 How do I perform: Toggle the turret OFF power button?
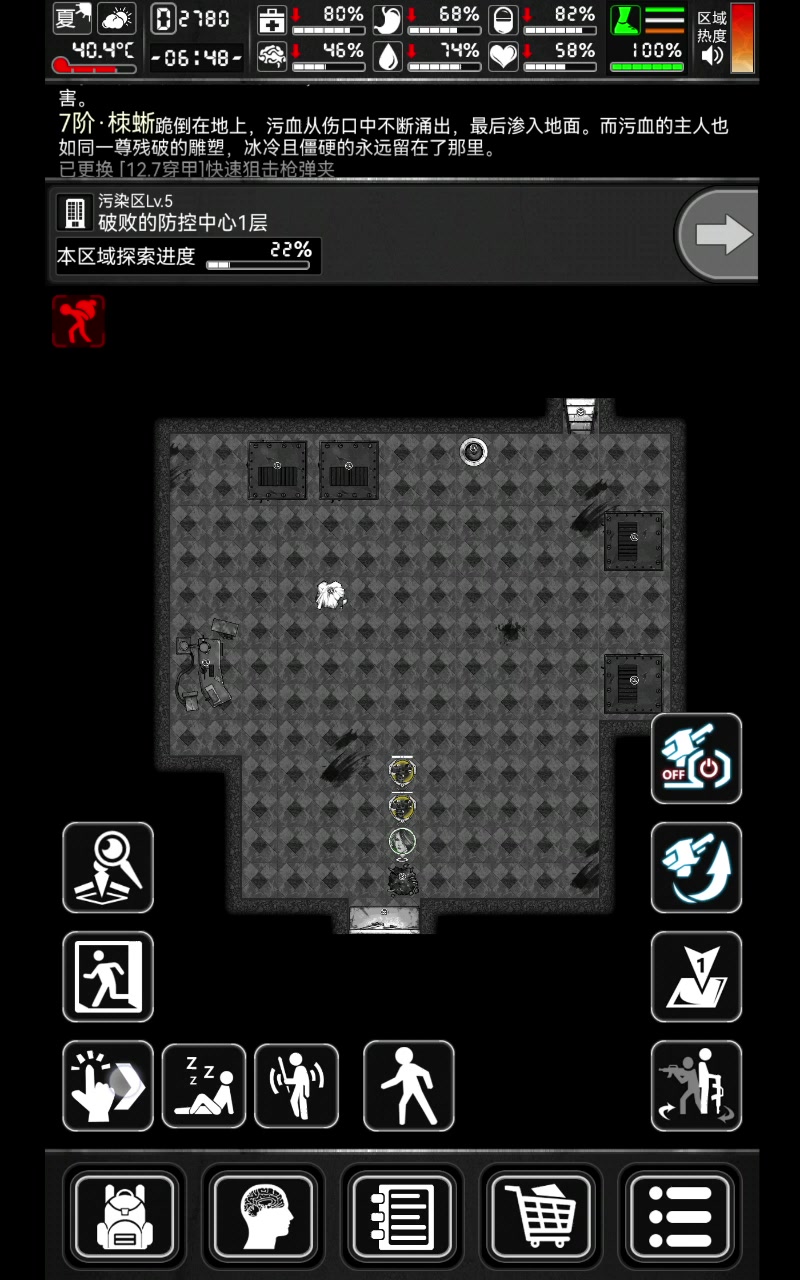(696, 758)
